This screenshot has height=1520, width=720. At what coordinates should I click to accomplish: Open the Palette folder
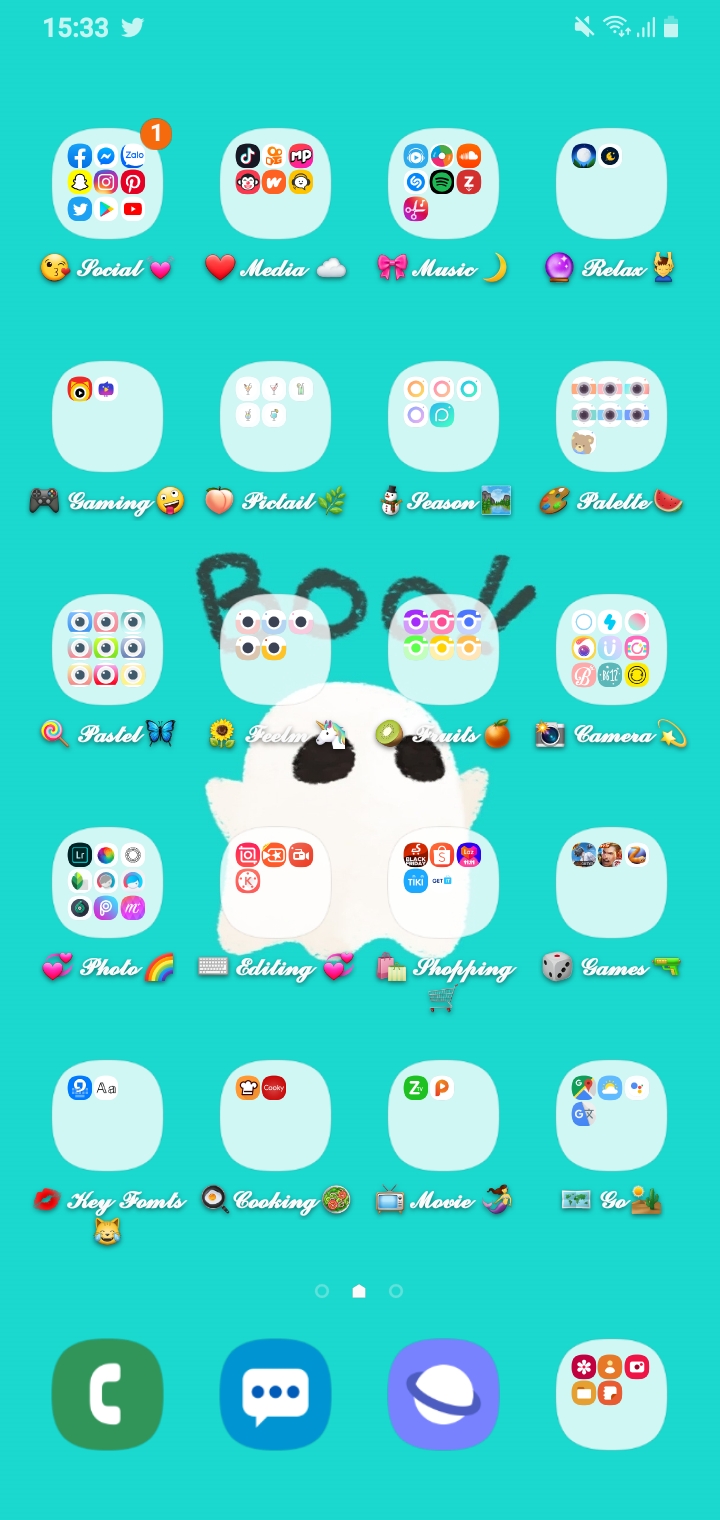coord(611,416)
